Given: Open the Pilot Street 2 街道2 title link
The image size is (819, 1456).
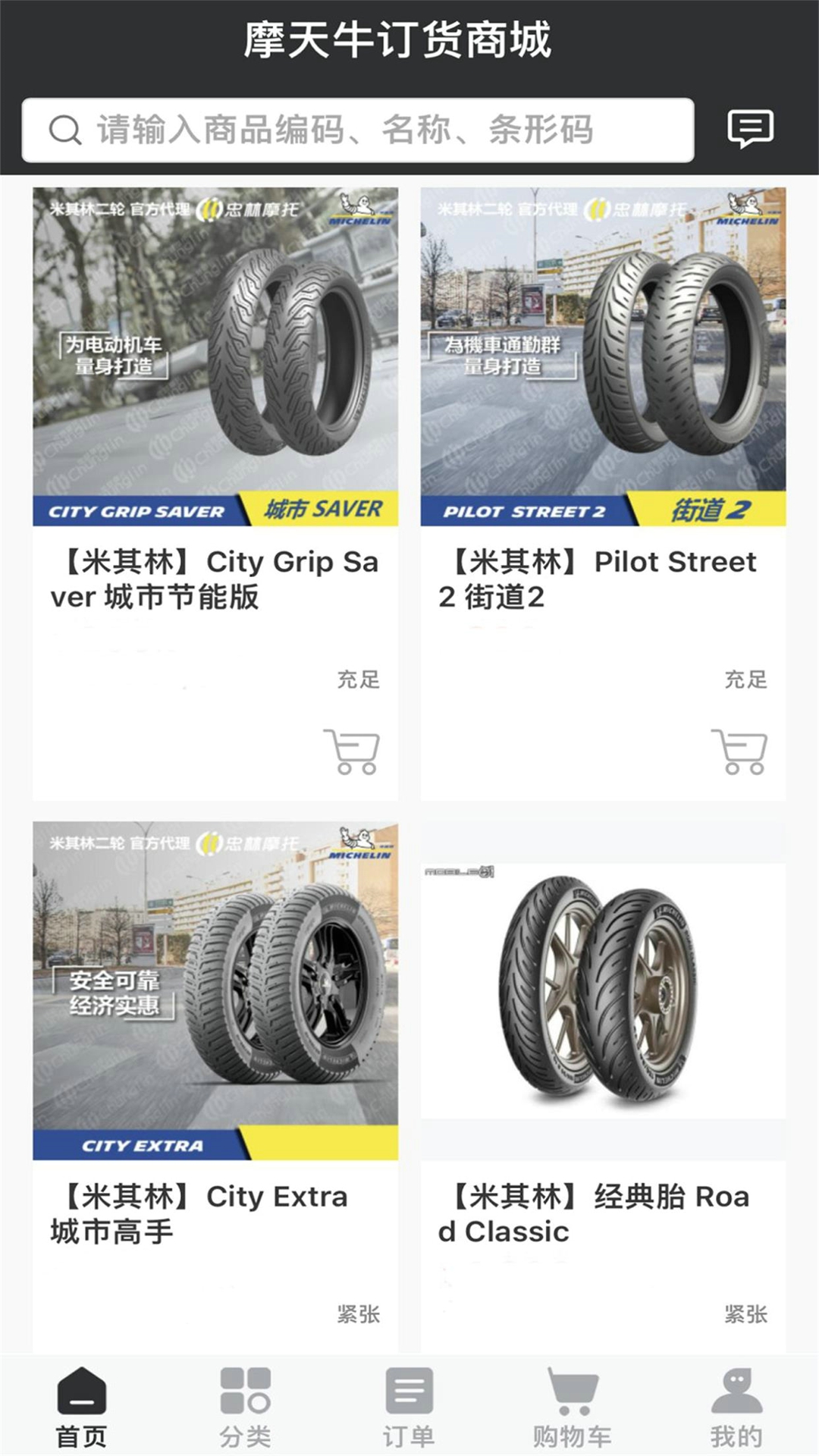Looking at the screenshot, I should coord(603,579).
